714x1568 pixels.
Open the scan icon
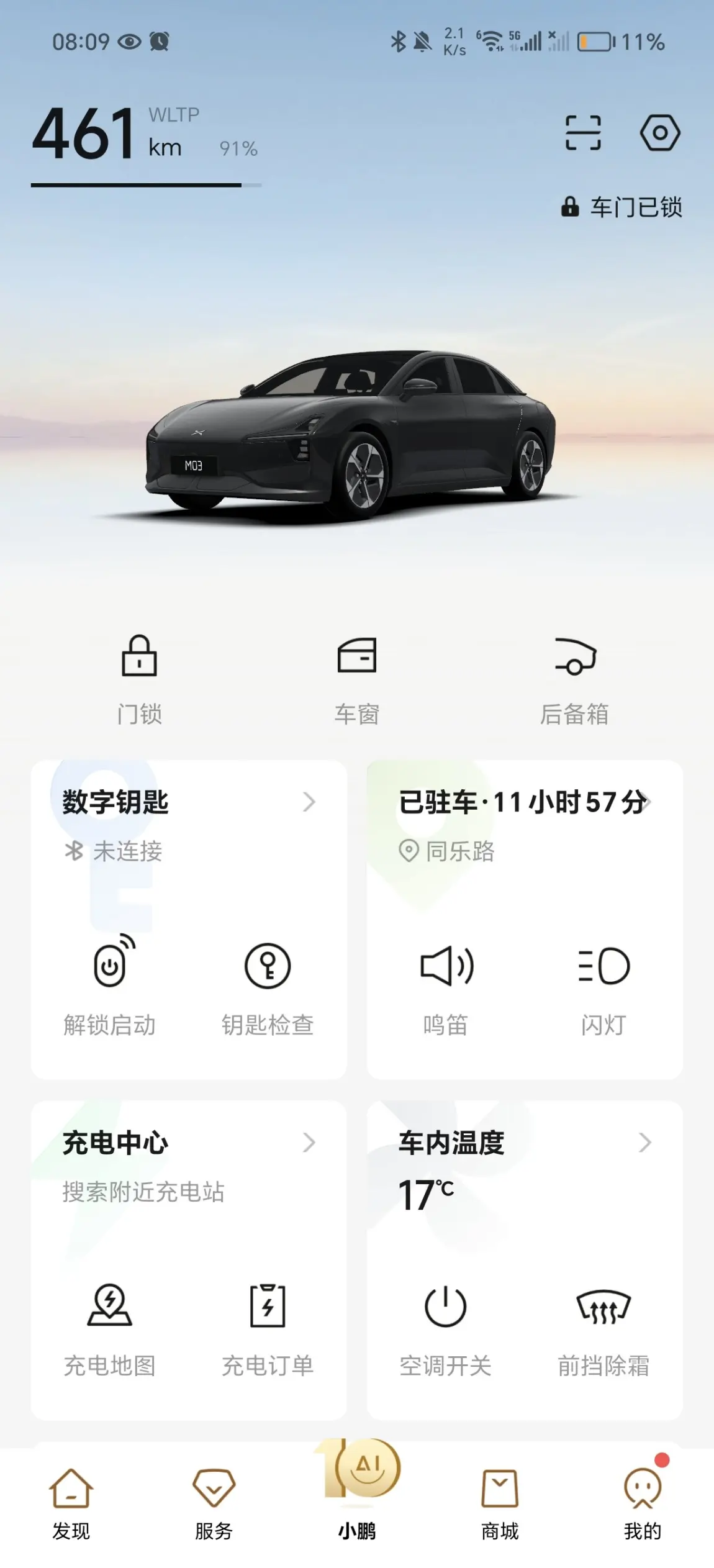click(583, 132)
